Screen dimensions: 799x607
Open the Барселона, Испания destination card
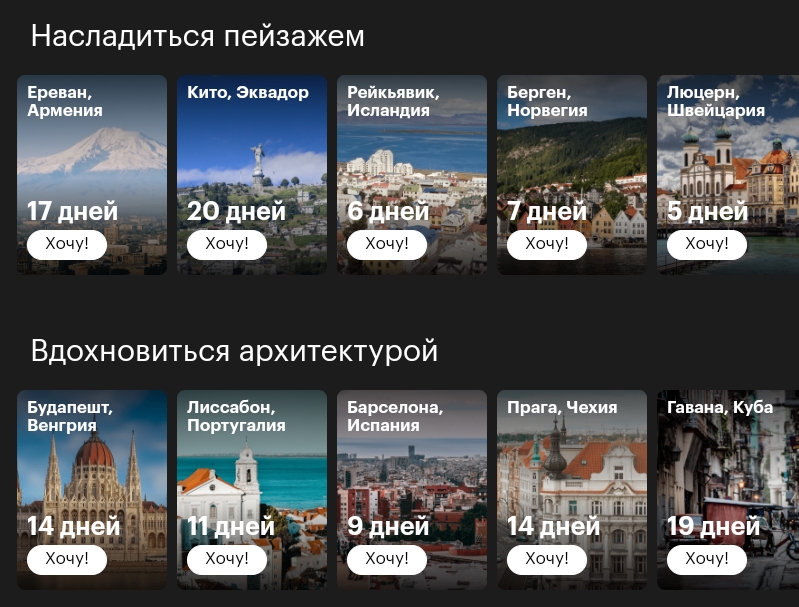click(412, 470)
